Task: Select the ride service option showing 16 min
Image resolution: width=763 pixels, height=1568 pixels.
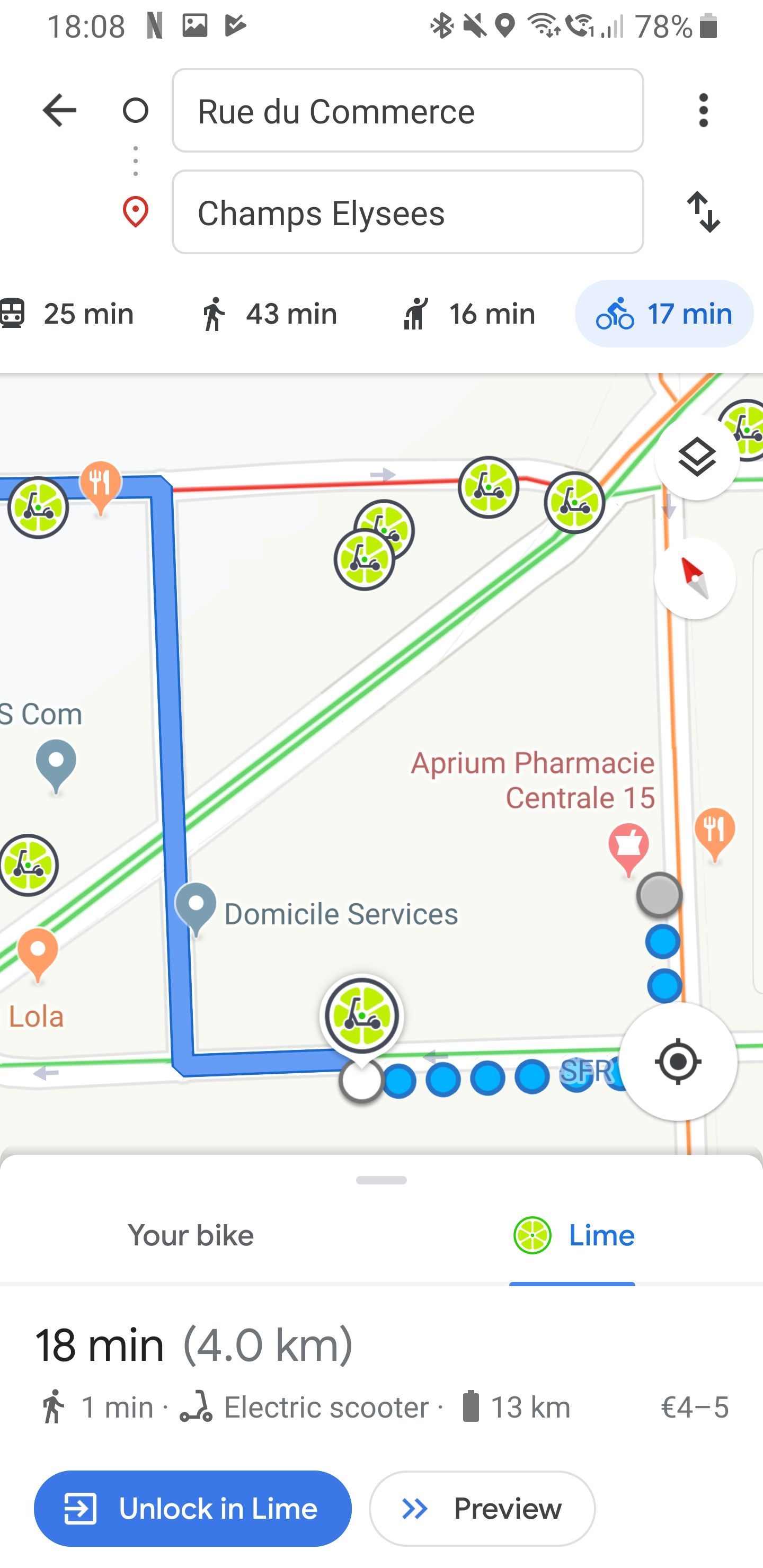Action: coord(472,314)
